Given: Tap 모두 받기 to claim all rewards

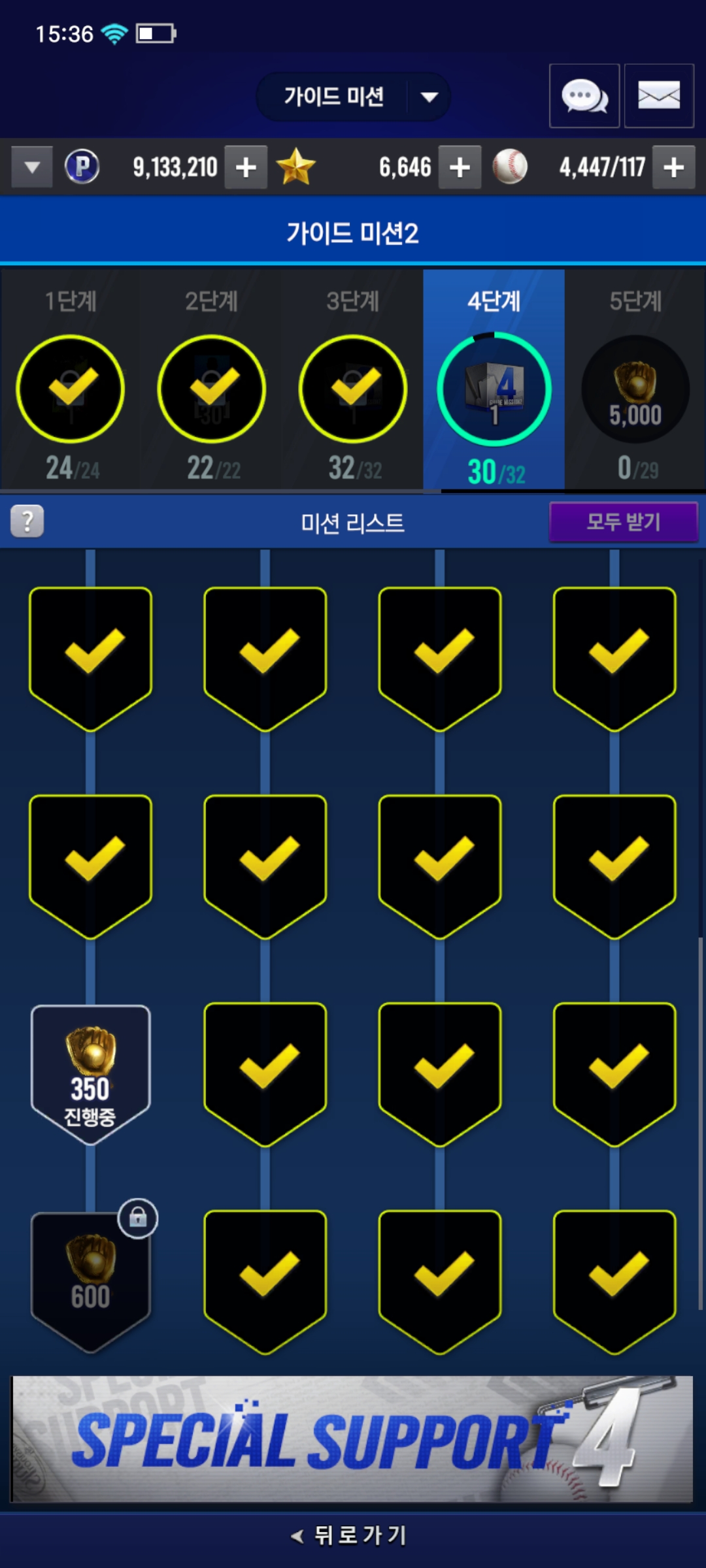Looking at the screenshot, I should (624, 521).
